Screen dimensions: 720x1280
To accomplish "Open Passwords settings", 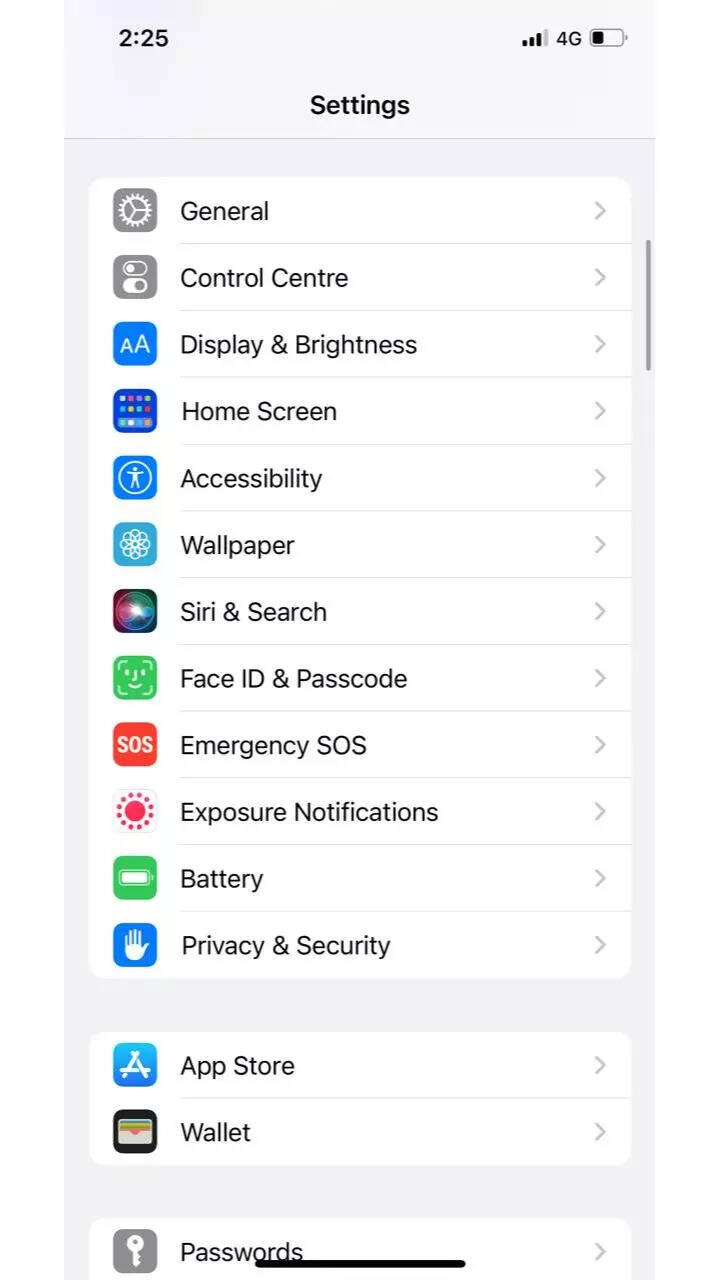I will [x=360, y=1245].
